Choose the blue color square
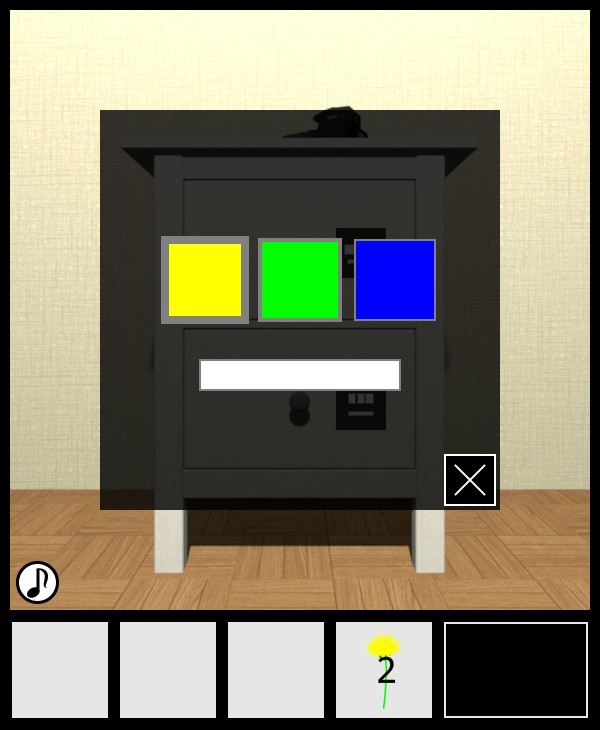 pyautogui.click(x=395, y=280)
